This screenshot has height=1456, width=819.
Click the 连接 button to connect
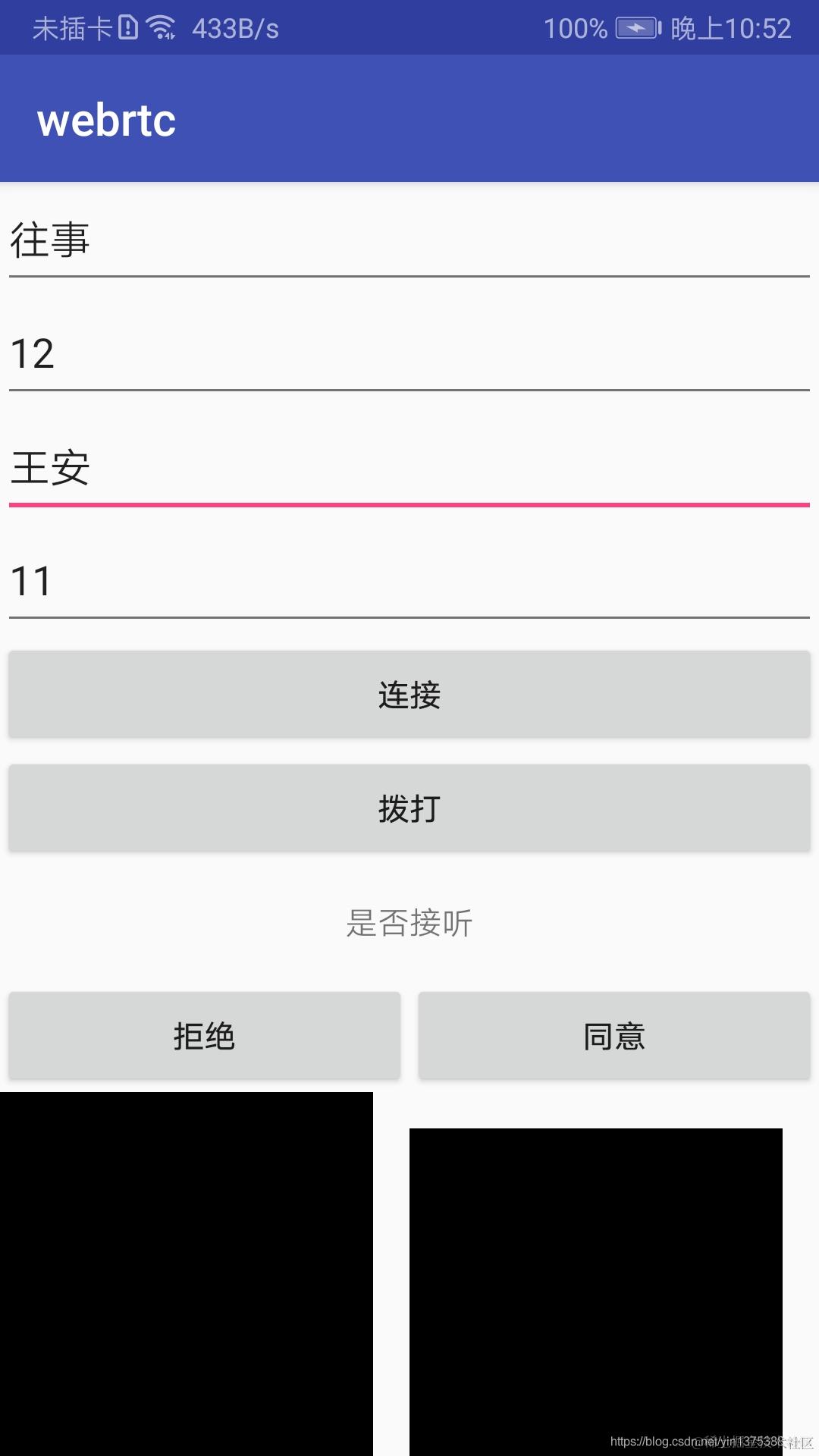point(409,694)
